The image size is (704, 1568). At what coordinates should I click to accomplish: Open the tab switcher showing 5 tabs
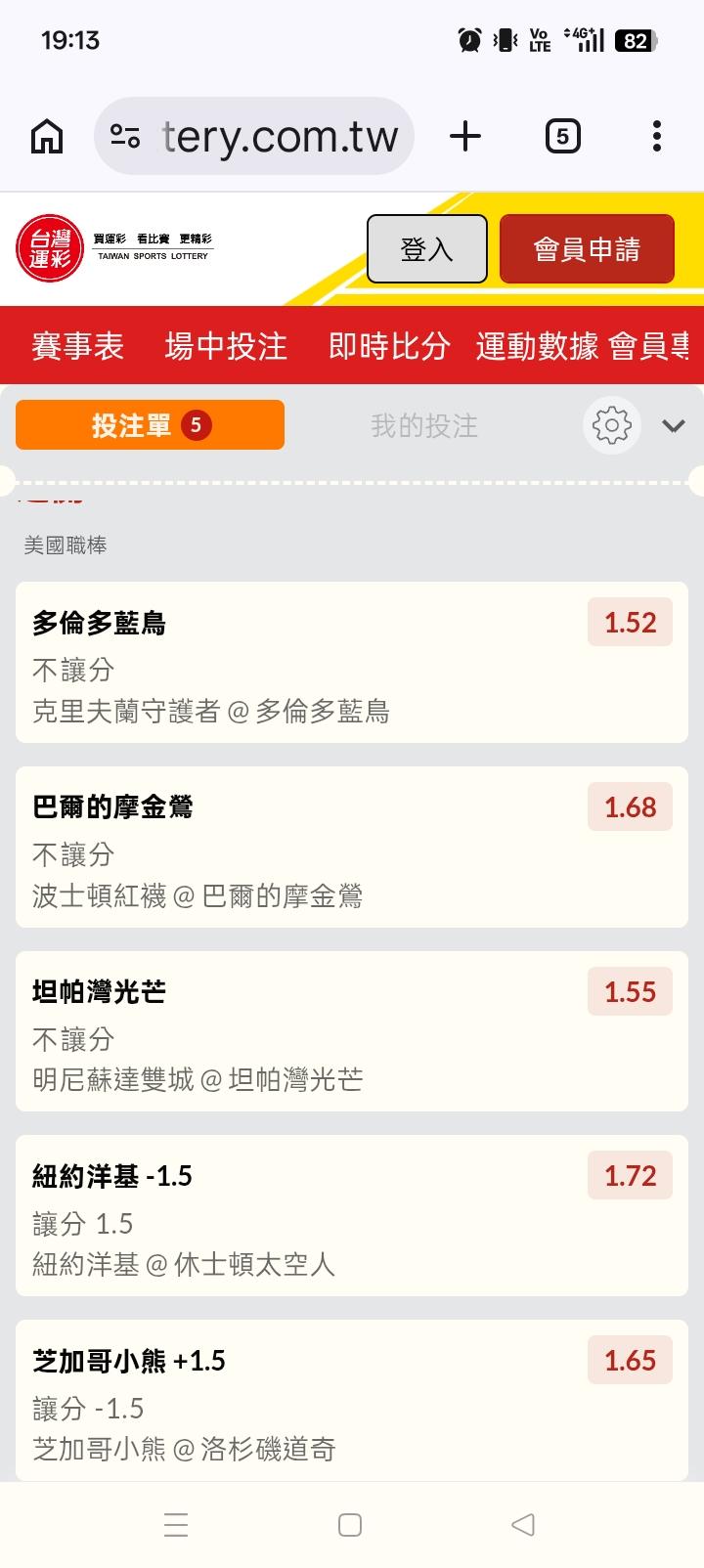pyautogui.click(x=562, y=136)
